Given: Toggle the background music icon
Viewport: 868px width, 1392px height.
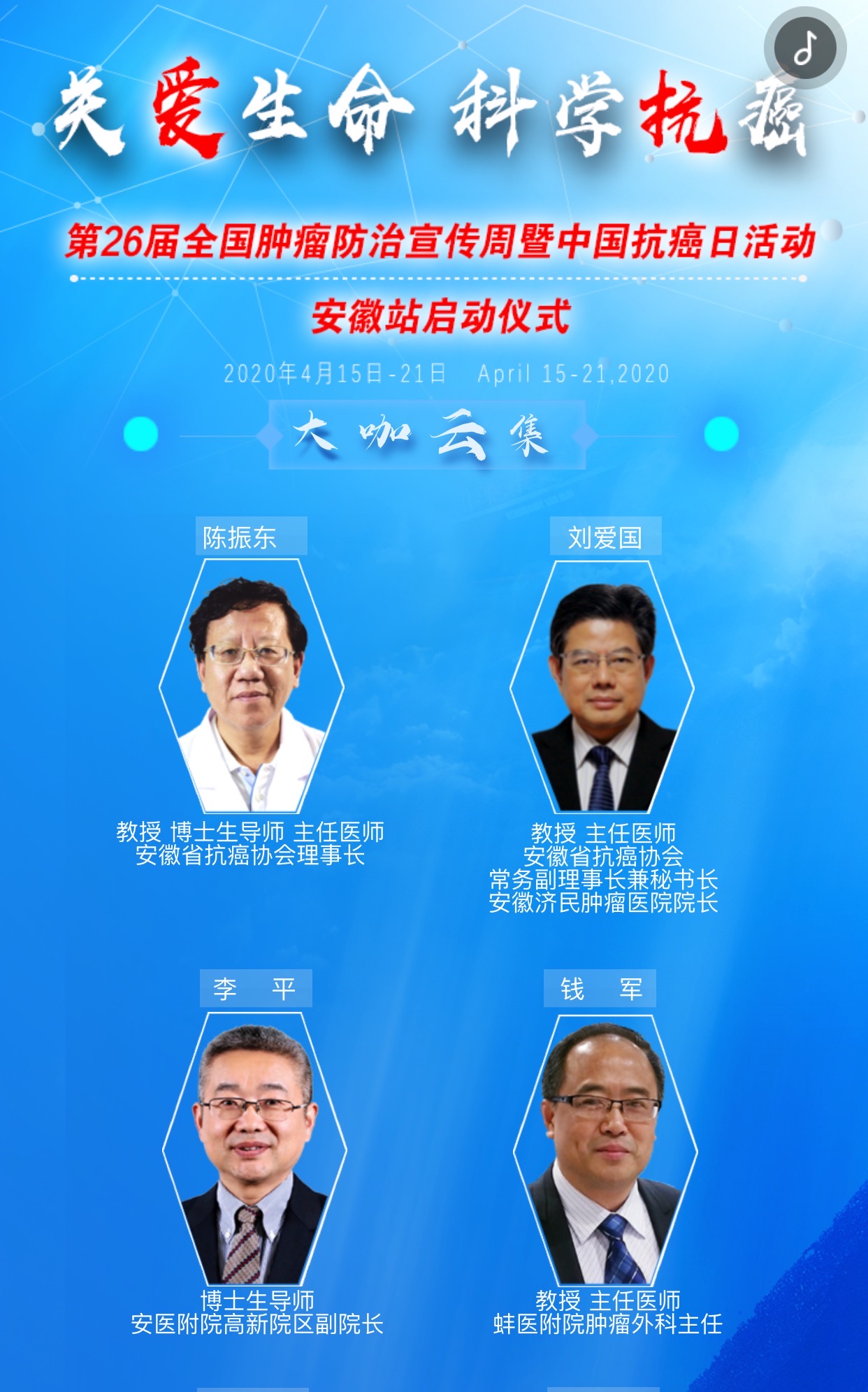Looking at the screenshot, I should pos(805,48).
